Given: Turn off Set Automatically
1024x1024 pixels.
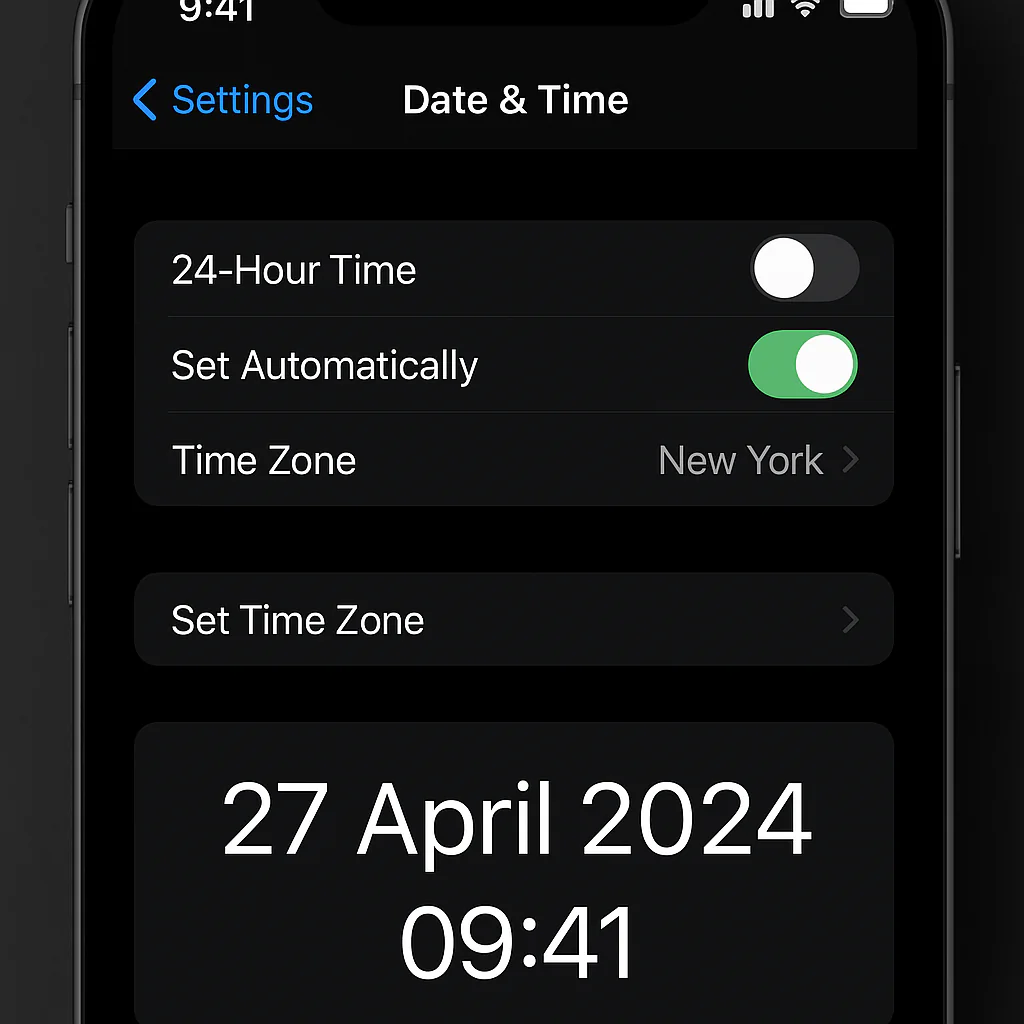Looking at the screenshot, I should coord(802,365).
